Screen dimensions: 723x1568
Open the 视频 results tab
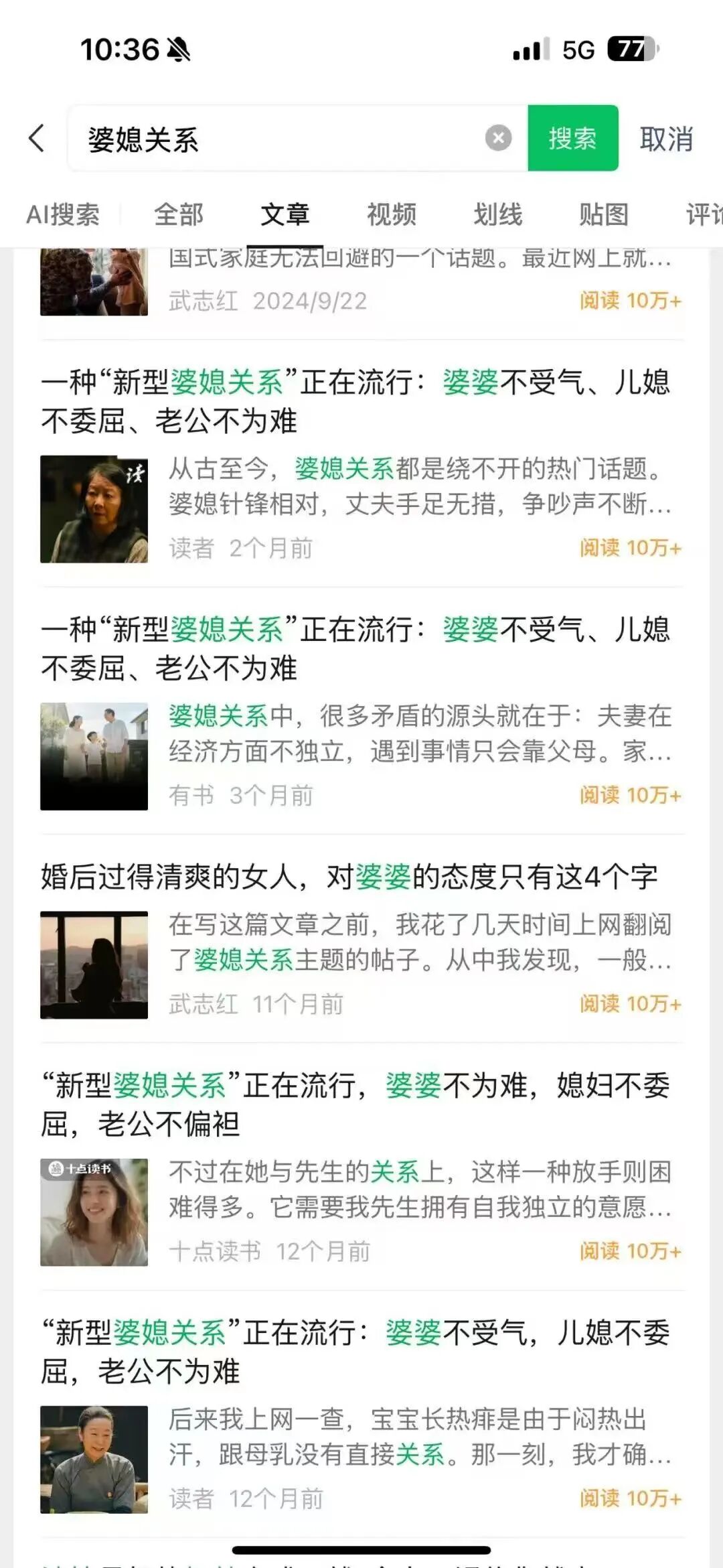click(392, 214)
